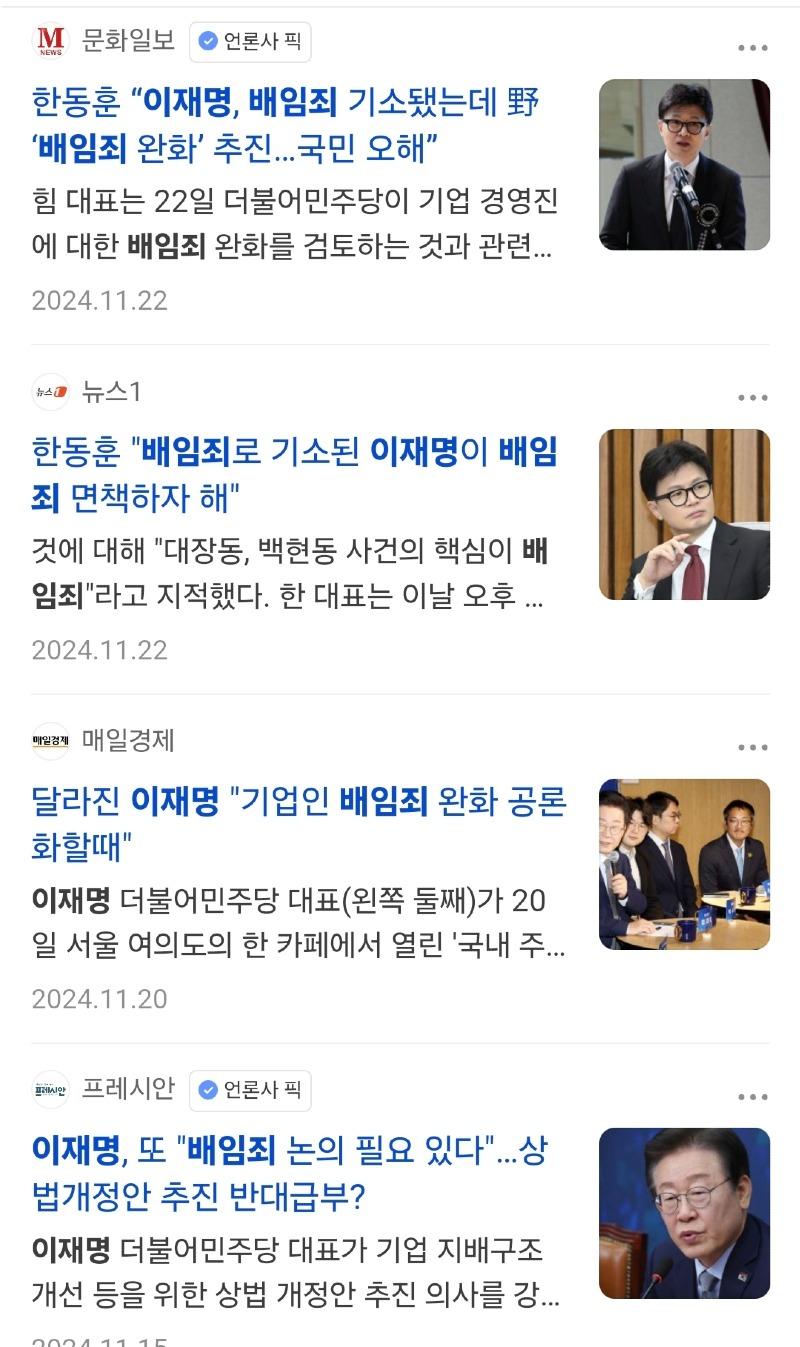Open the thumbnail photo of the 매일경제 article

(x=684, y=864)
